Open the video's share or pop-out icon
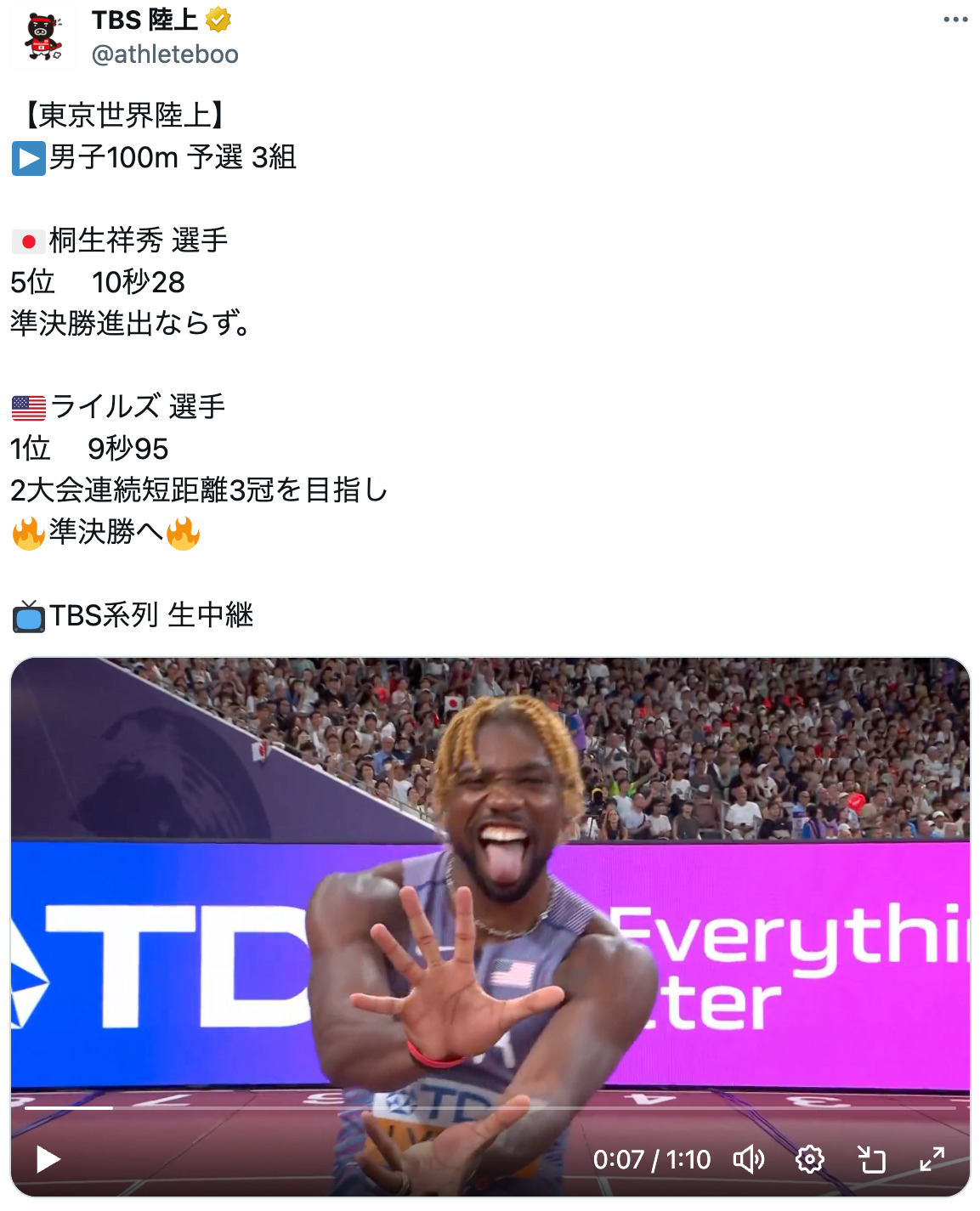Screen dimensions: 980x1211 [871, 1159]
